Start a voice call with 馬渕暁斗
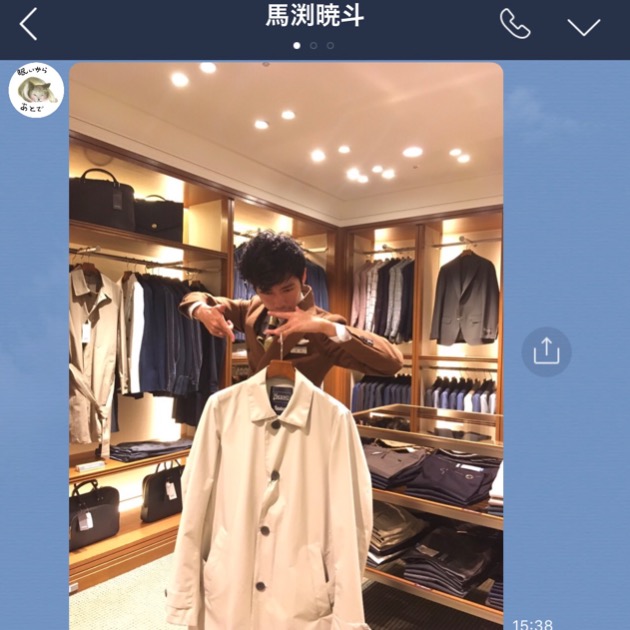 pyautogui.click(x=515, y=24)
